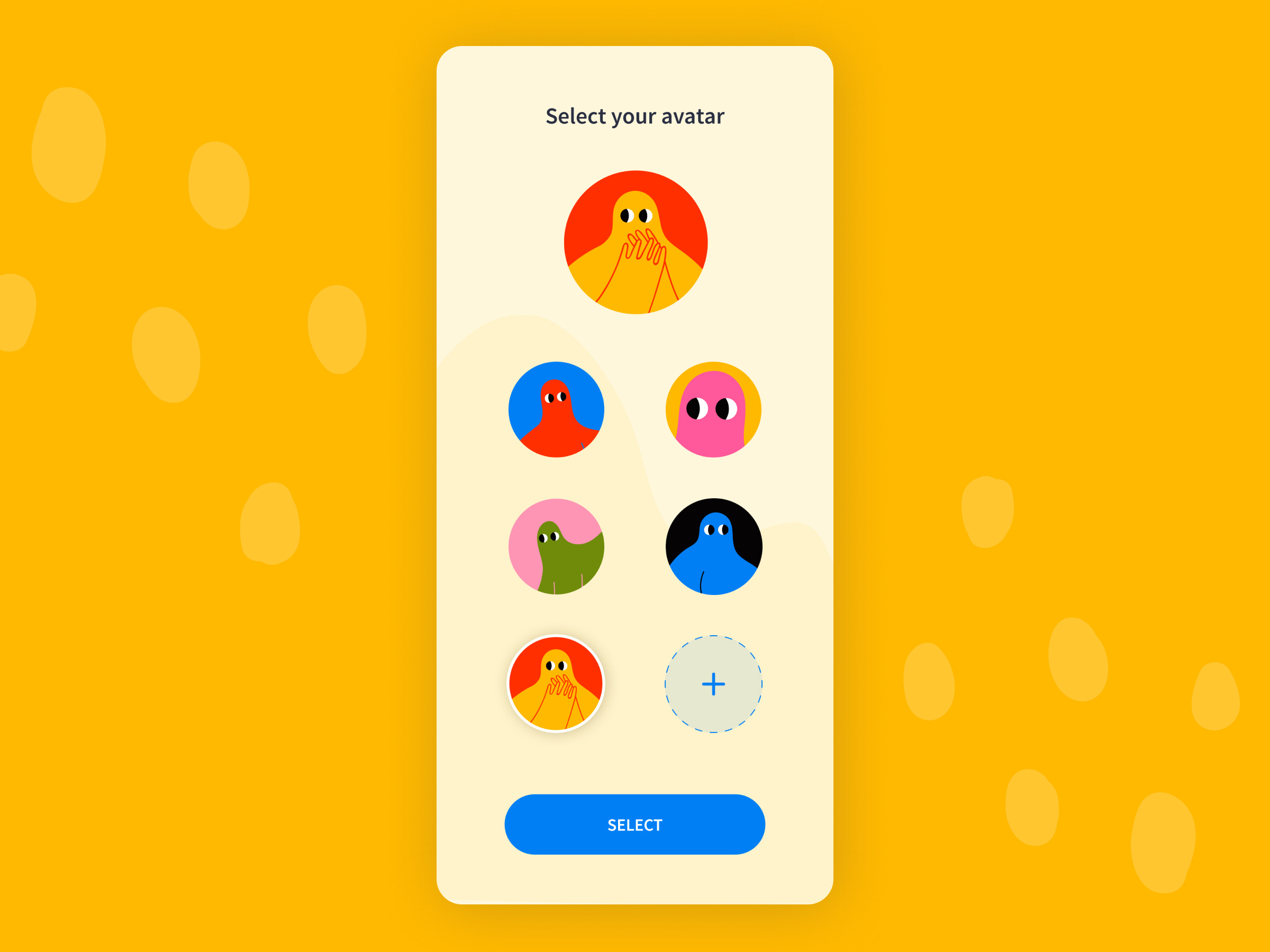Confirm avatar with the SELECT button
Screen dimensions: 1270x952
click(634, 825)
